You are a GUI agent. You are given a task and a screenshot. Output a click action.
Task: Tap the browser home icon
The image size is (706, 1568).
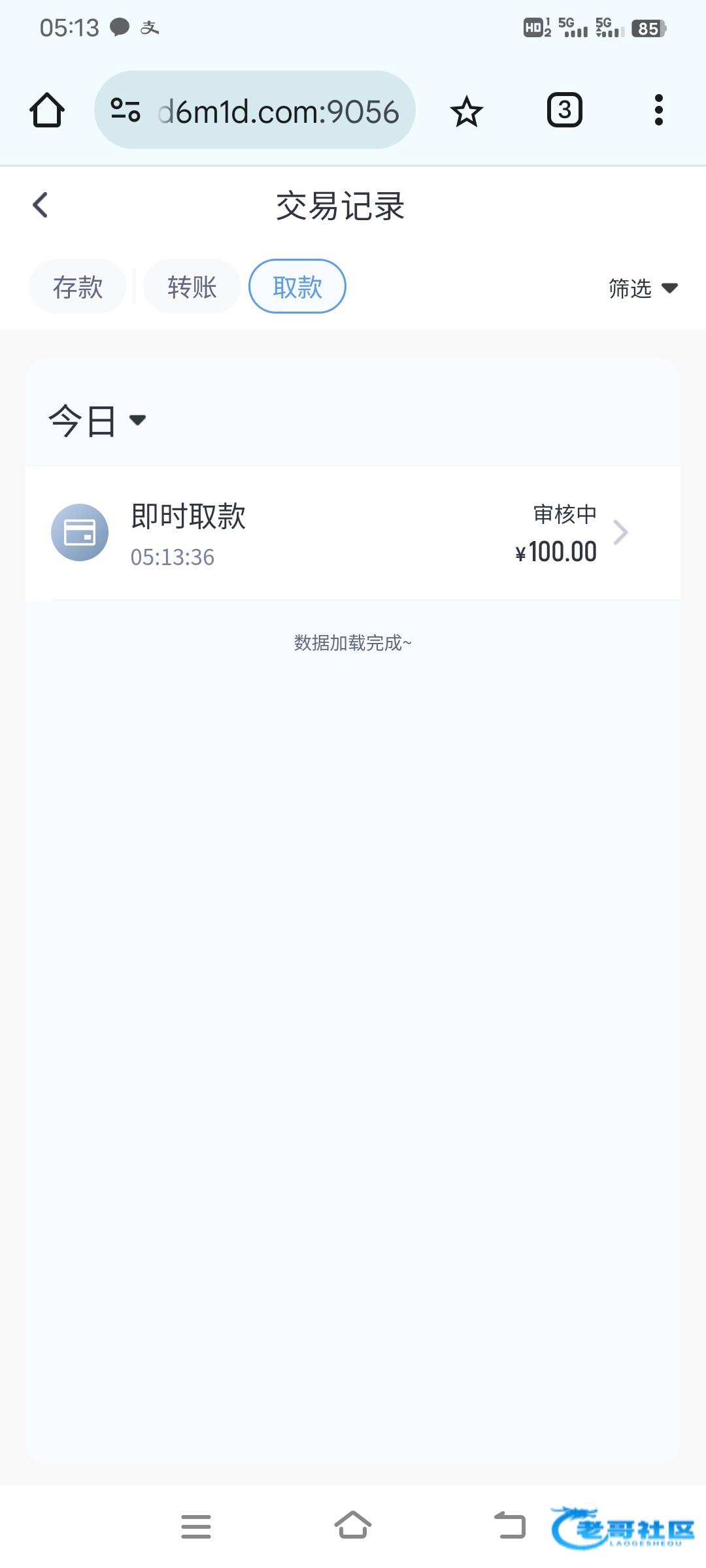47,110
